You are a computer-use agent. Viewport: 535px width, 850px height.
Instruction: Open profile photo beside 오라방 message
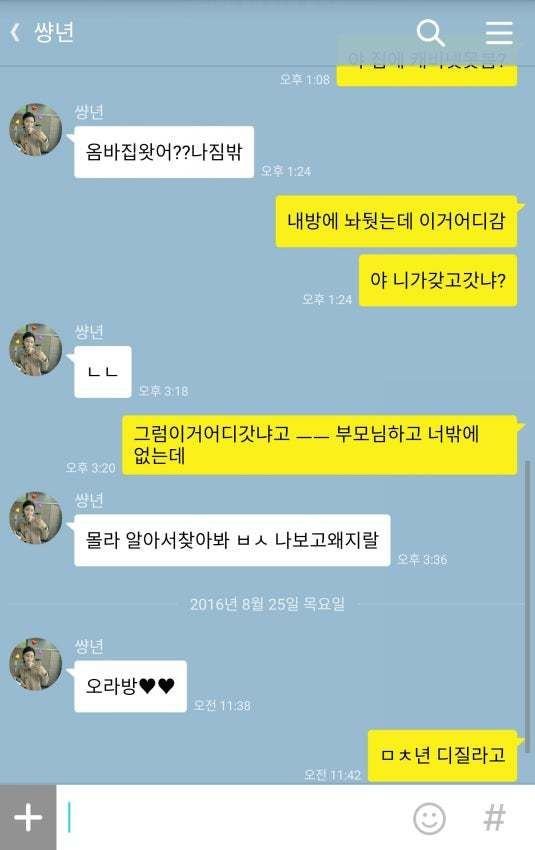(x=36, y=664)
